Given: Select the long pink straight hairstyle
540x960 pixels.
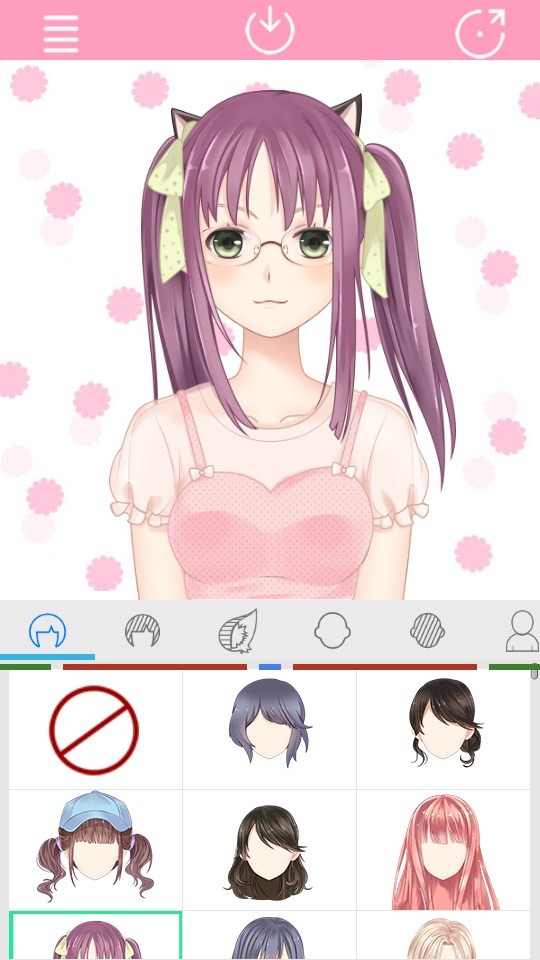Looking at the screenshot, I should (445, 852).
